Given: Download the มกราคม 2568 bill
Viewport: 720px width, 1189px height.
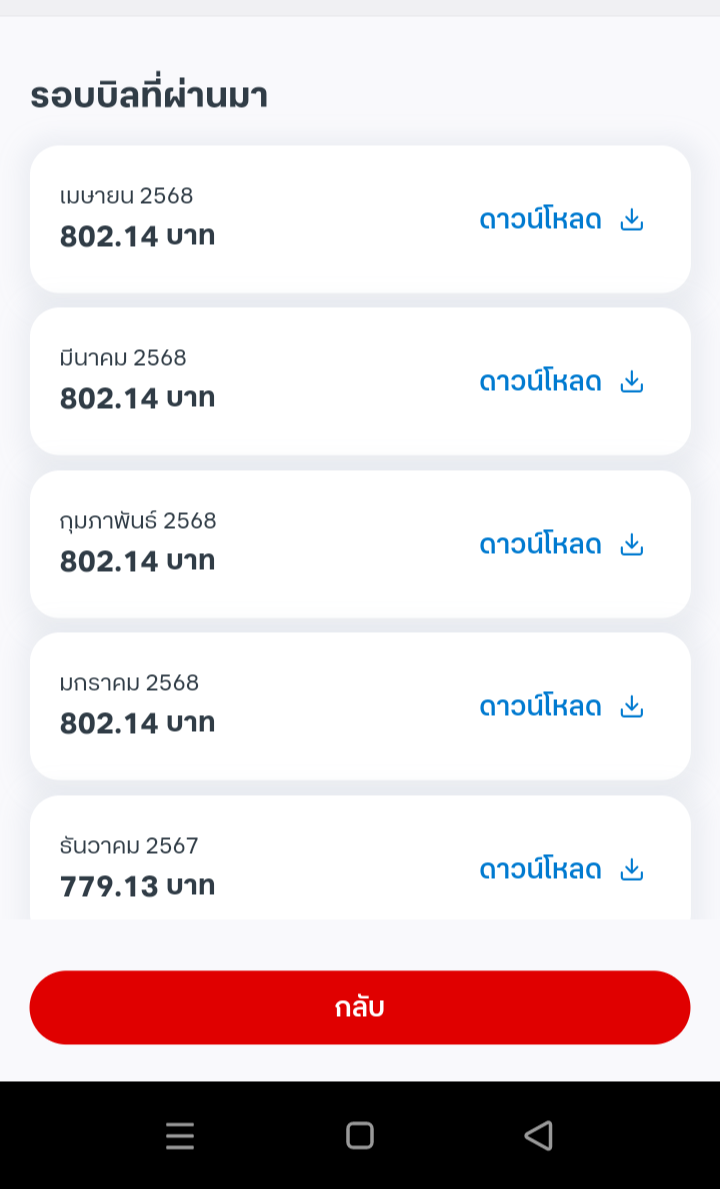Looking at the screenshot, I should pos(561,707).
